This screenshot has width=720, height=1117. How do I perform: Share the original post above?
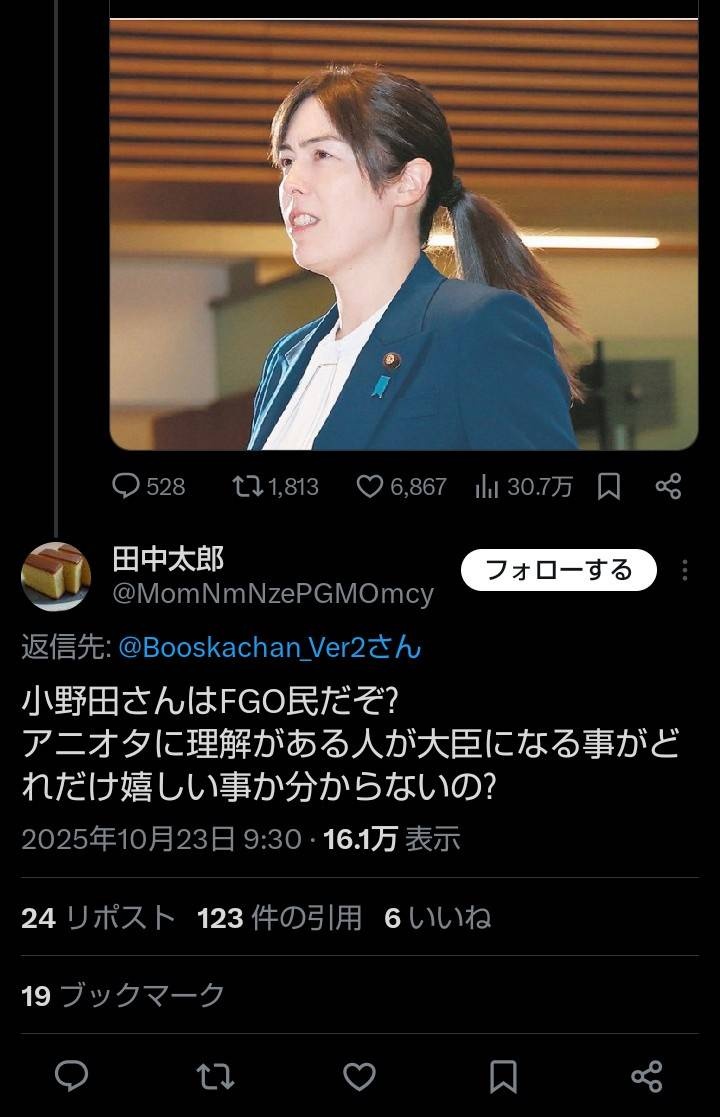[668, 486]
